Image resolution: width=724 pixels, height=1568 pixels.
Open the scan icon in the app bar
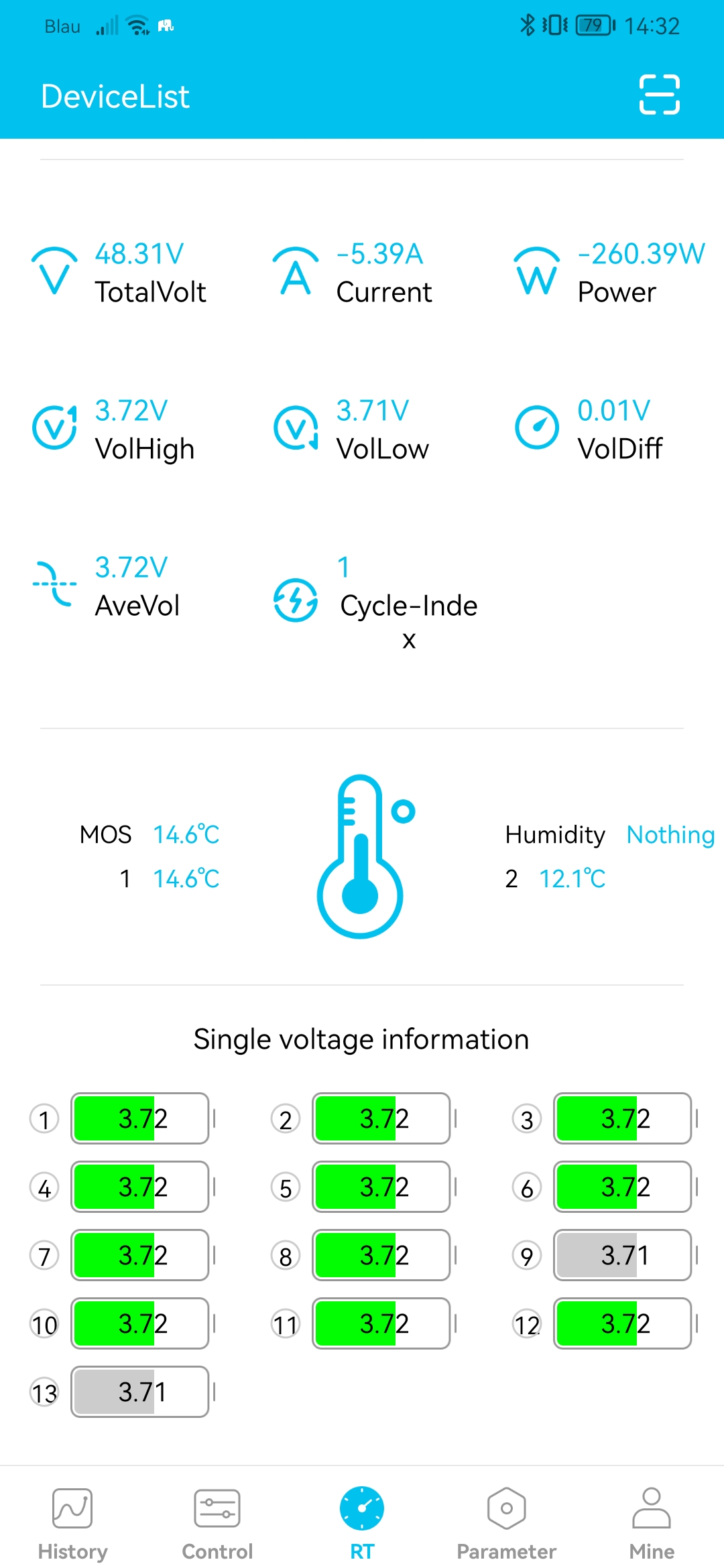660,95
